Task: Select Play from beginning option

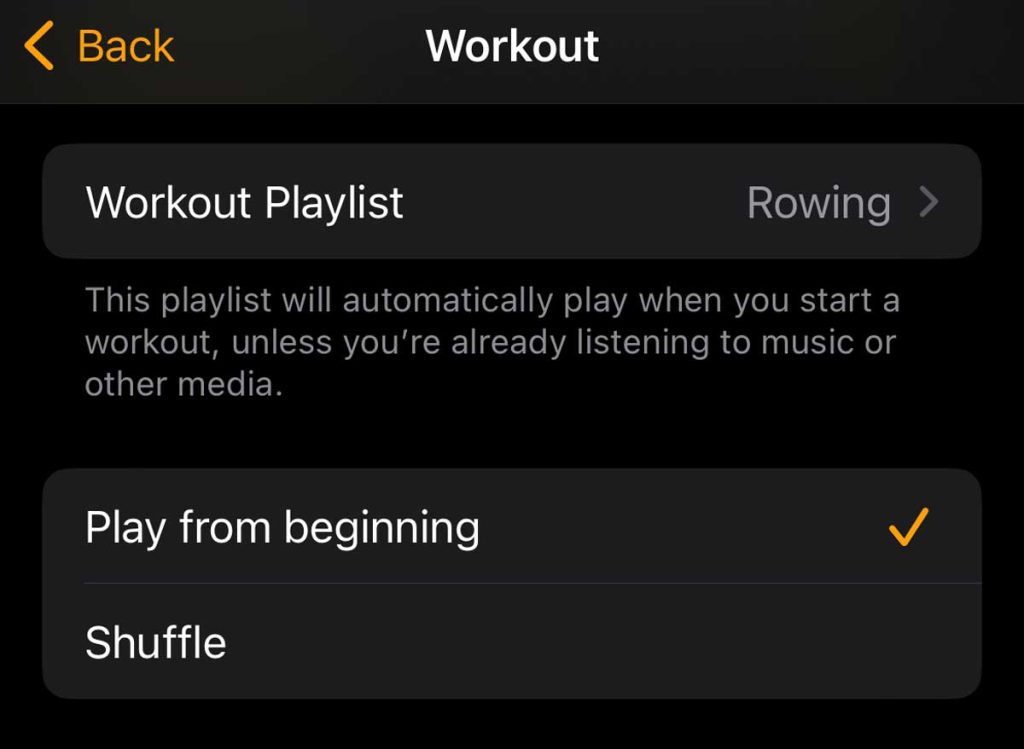Action: point(511,527)
